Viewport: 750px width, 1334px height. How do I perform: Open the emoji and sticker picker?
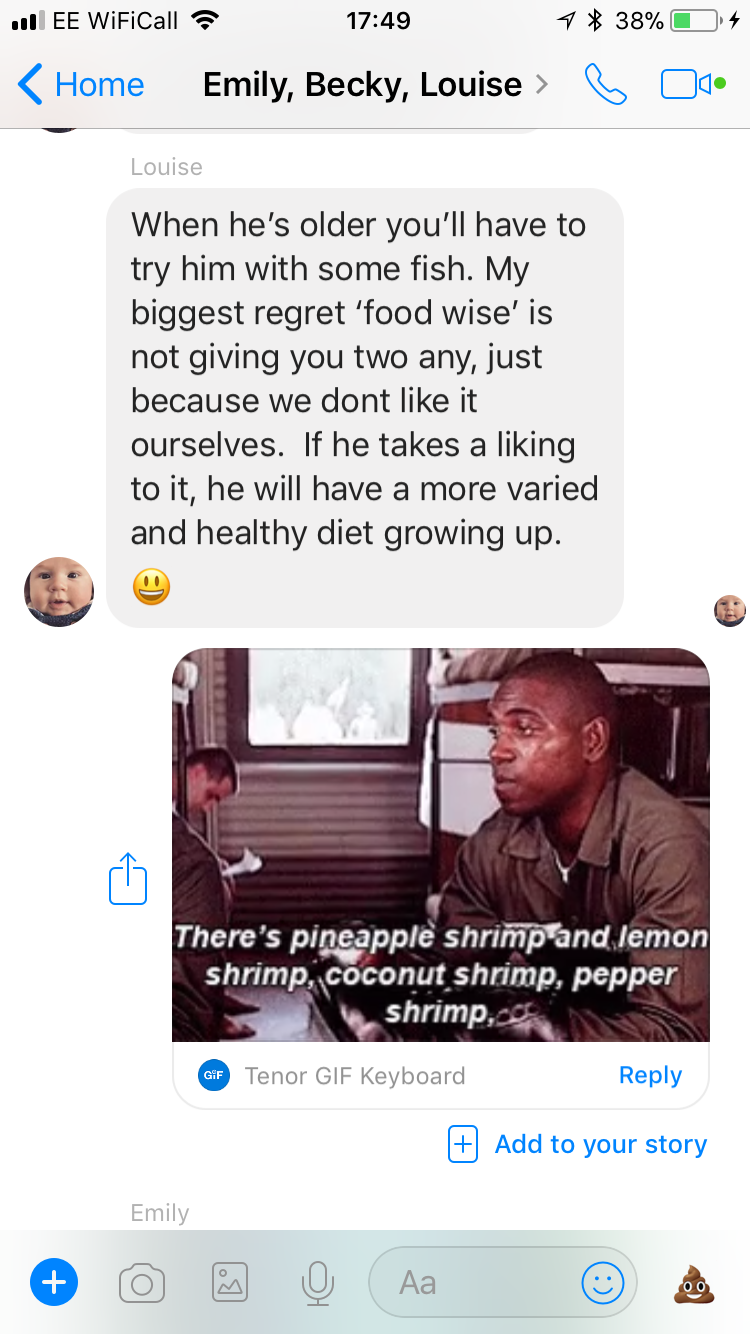pyautogui.click(x=603, y=1282)
